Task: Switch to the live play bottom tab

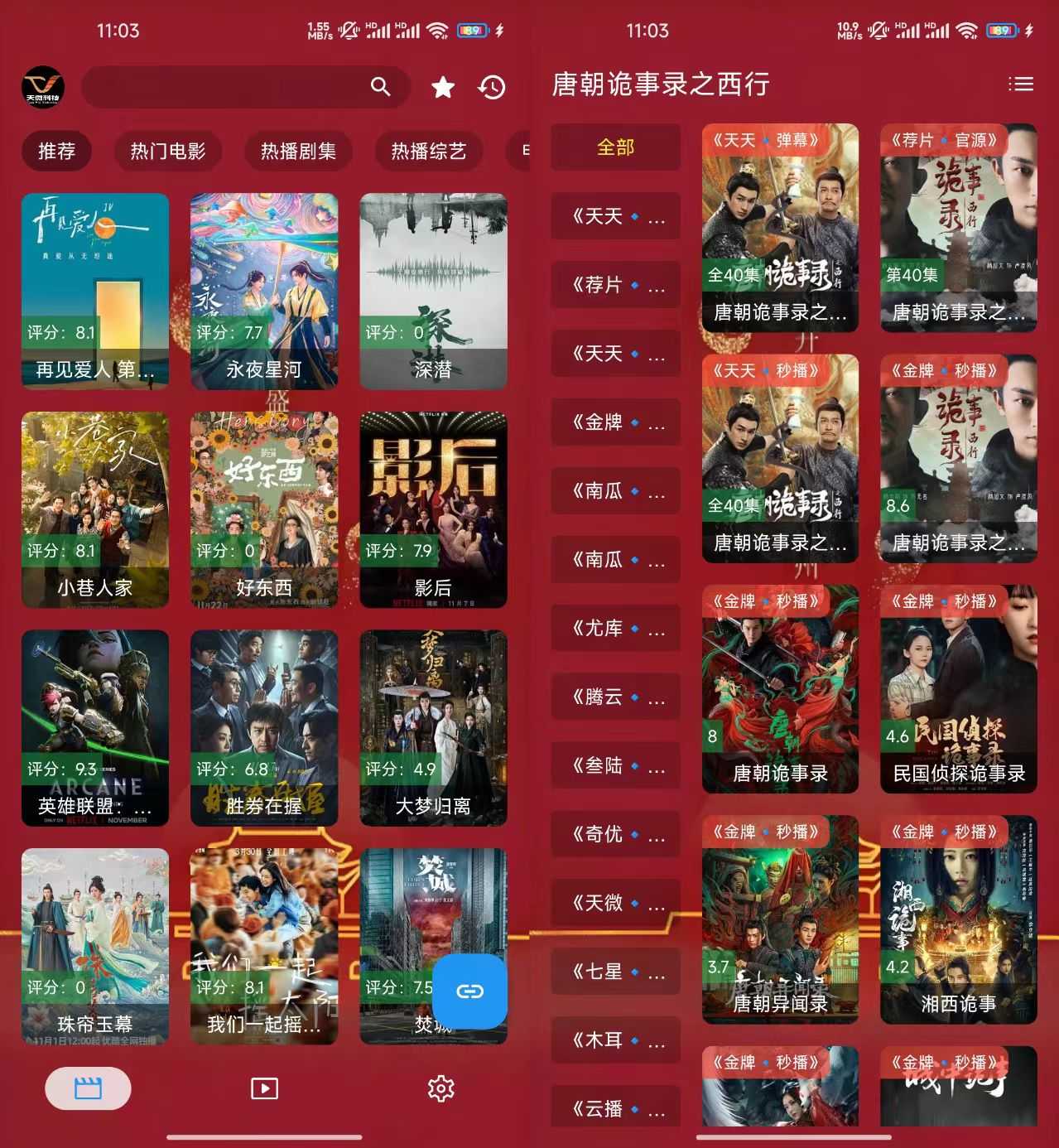Action: tap(264, 1088)
